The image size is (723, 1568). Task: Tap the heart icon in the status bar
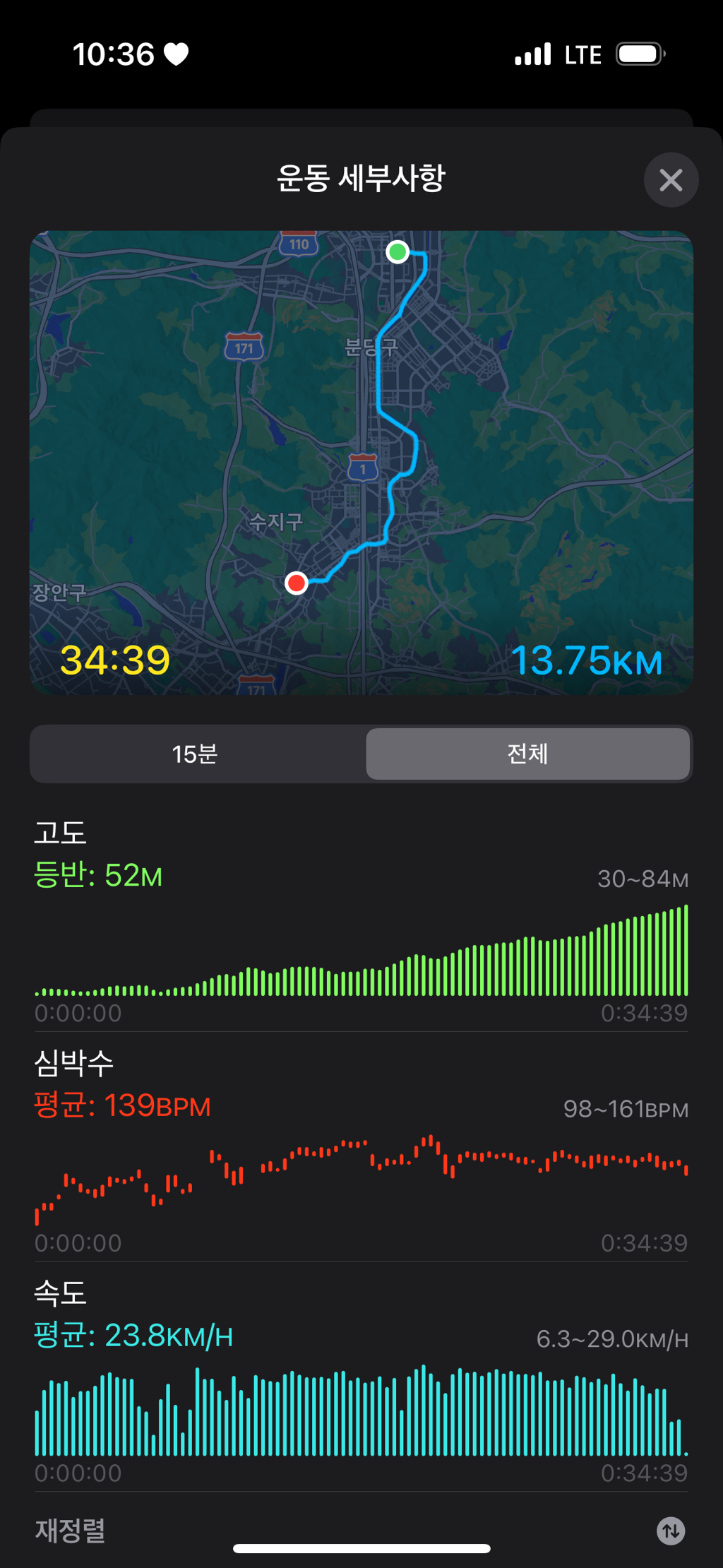pyautogui.click(x=175, y=53)
